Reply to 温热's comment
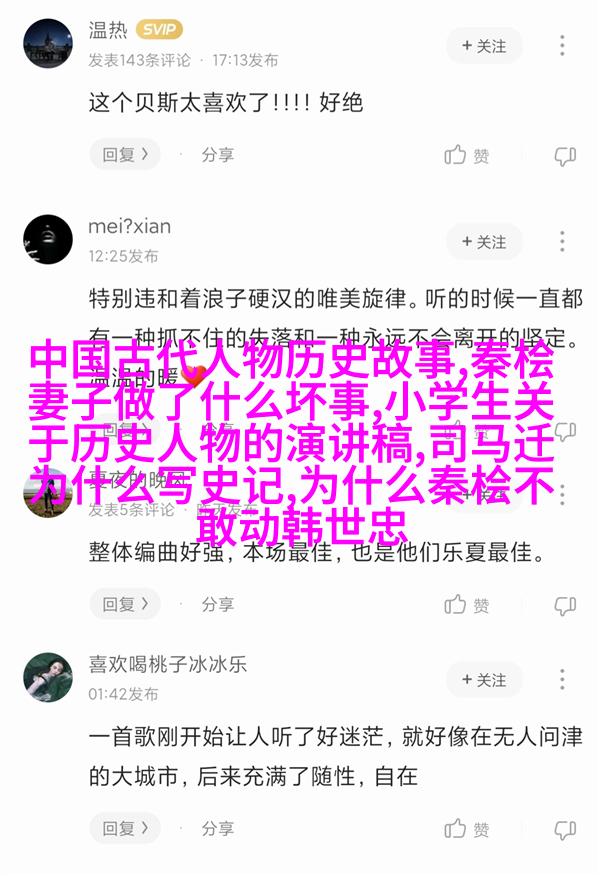This screenshot has width=600, height=876. tap(125, 154)
